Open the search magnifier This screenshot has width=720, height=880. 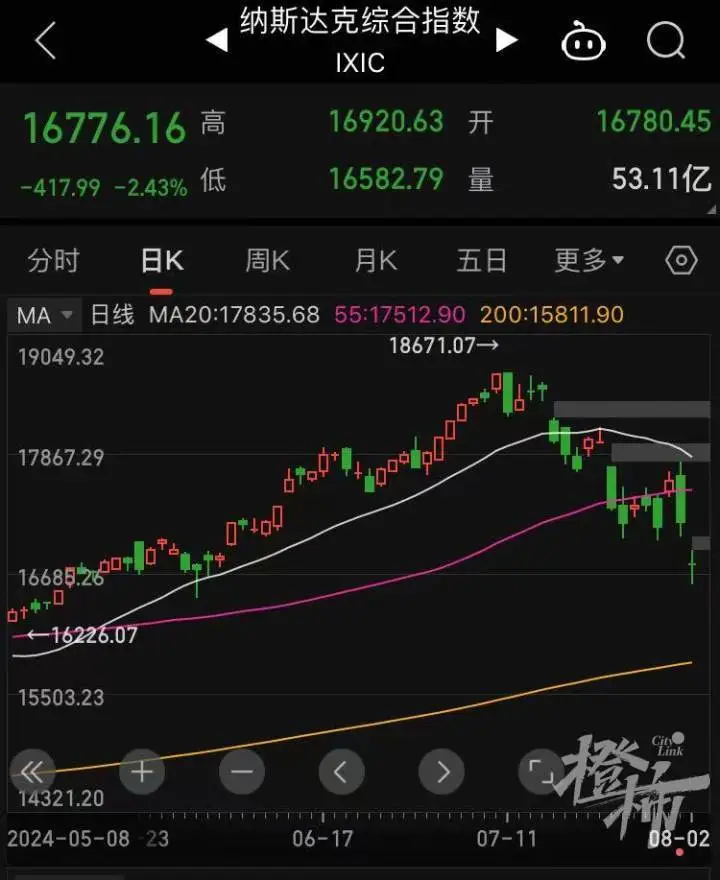(x=664, y=41)
